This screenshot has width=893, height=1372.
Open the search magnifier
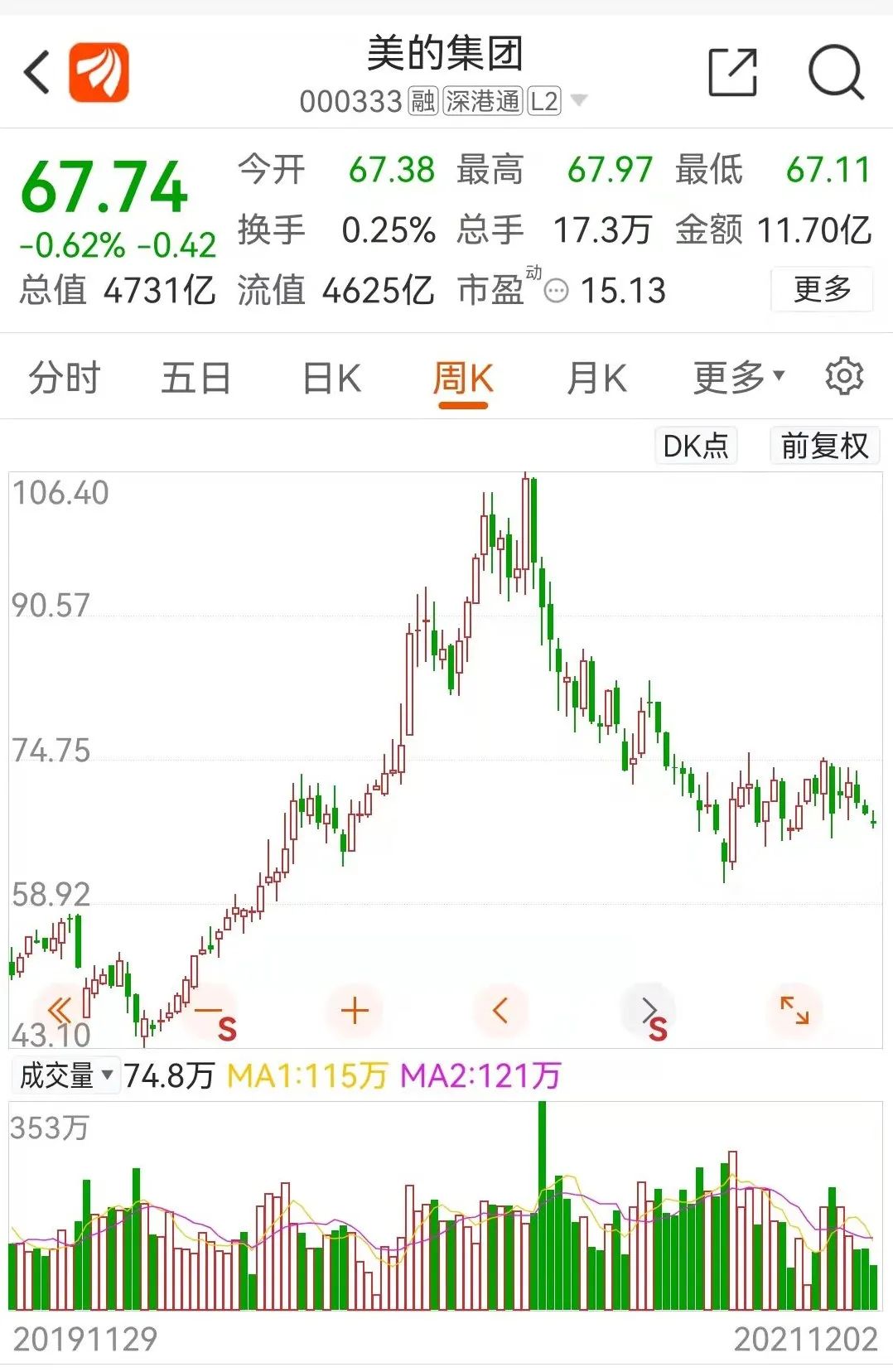(x=835, y=72)
